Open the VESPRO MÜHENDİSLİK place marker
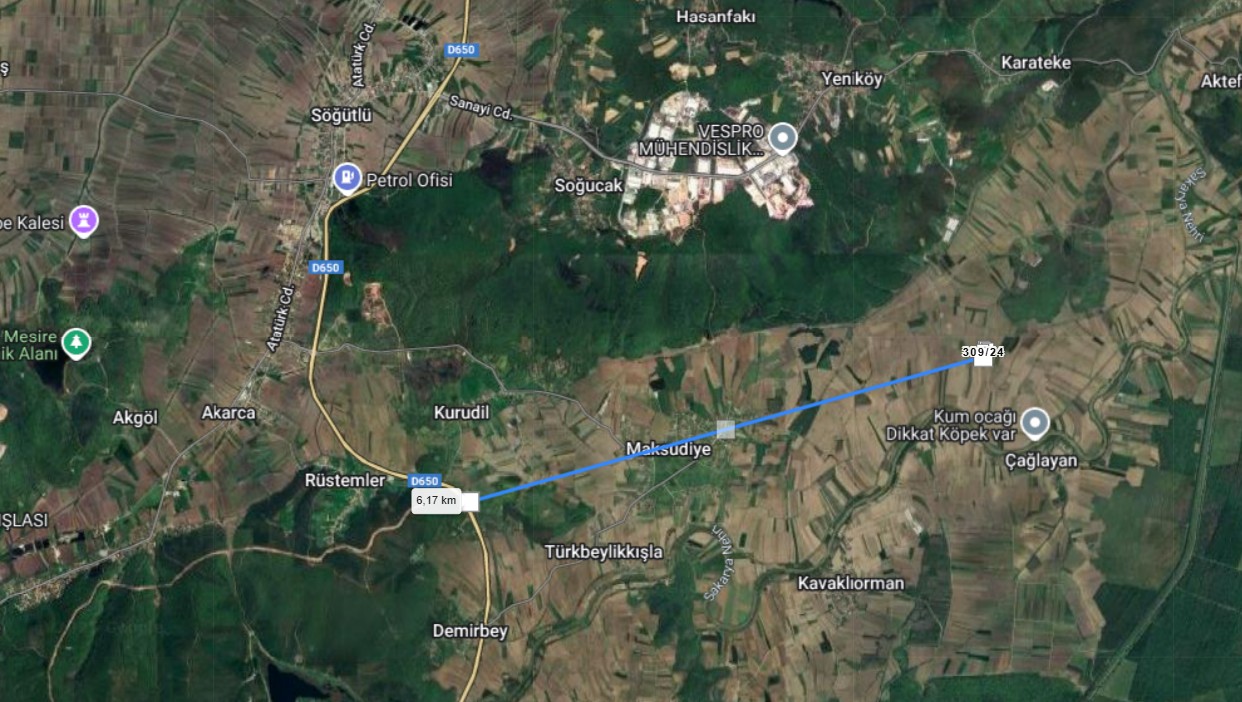1242x702 pixels. click(x=782, y=138)
